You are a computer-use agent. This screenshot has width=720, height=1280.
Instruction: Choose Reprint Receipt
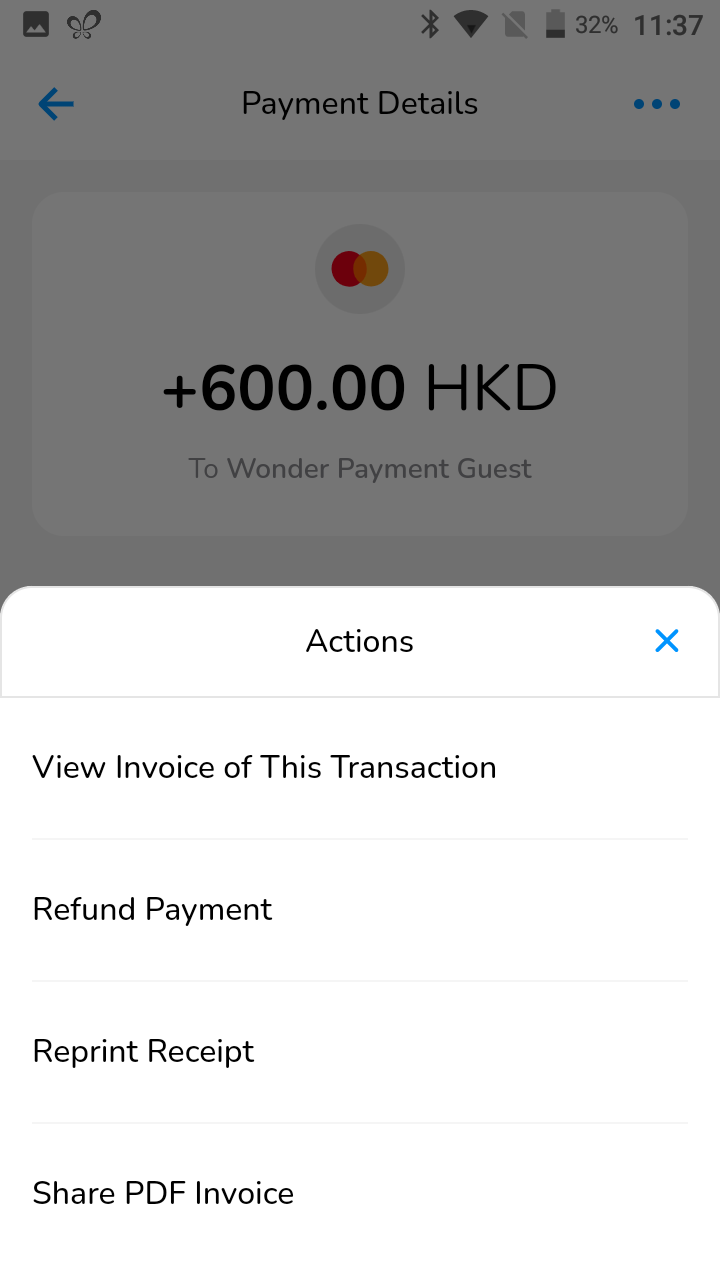point(360,1052)
